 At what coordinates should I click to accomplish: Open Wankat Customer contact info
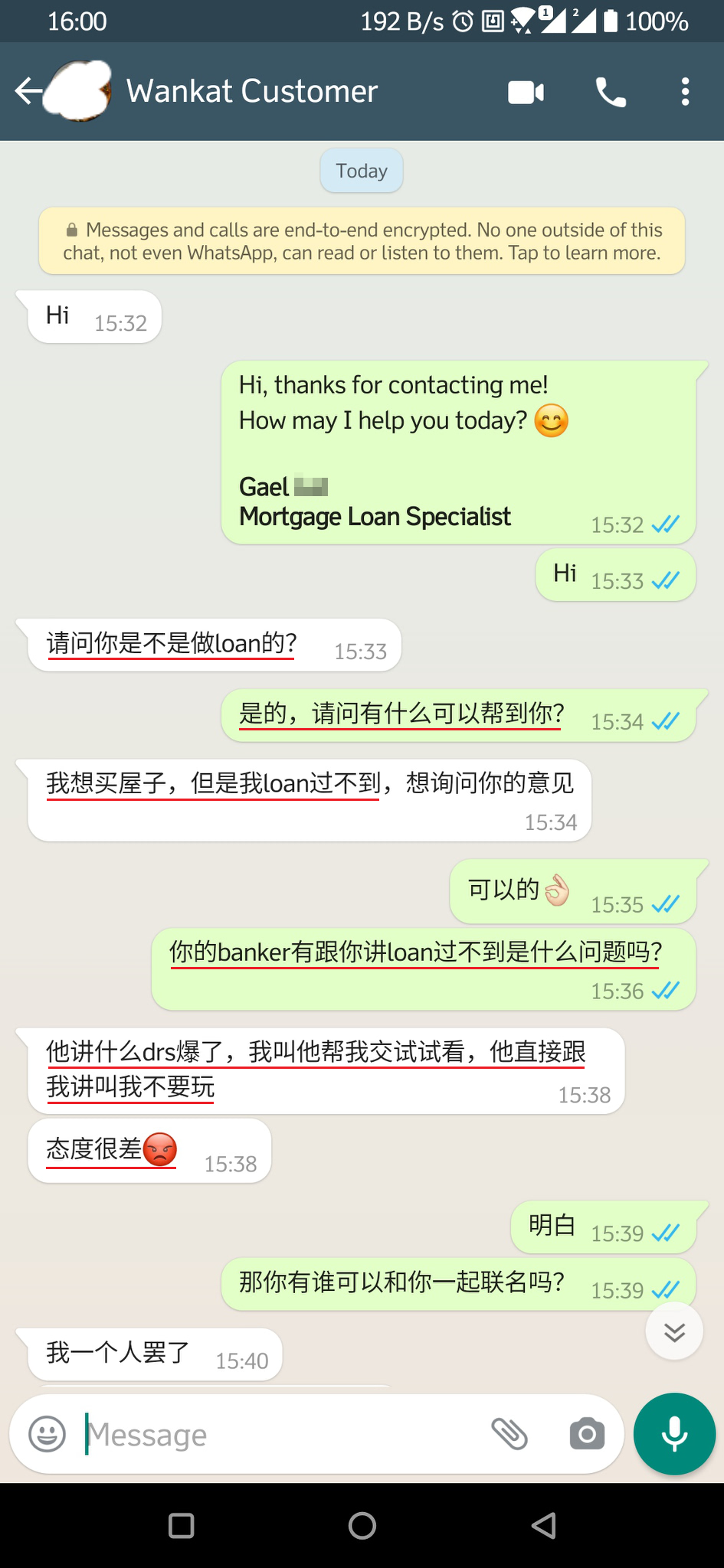pos(252,91)
